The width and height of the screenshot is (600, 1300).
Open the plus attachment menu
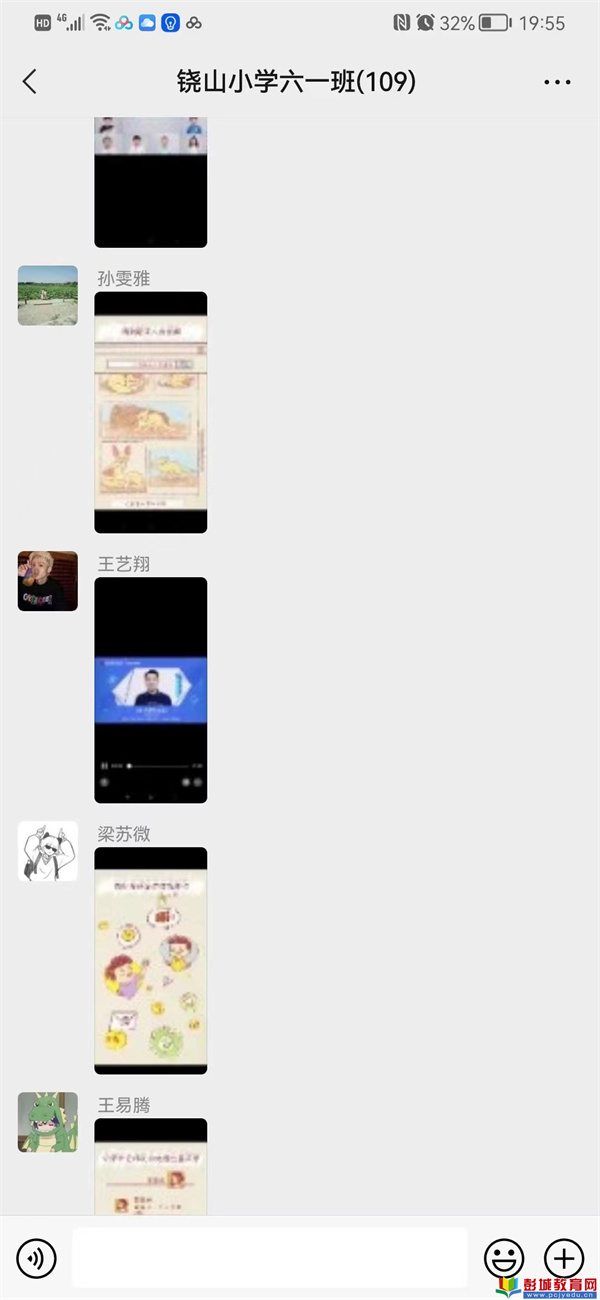[563, 1258]
